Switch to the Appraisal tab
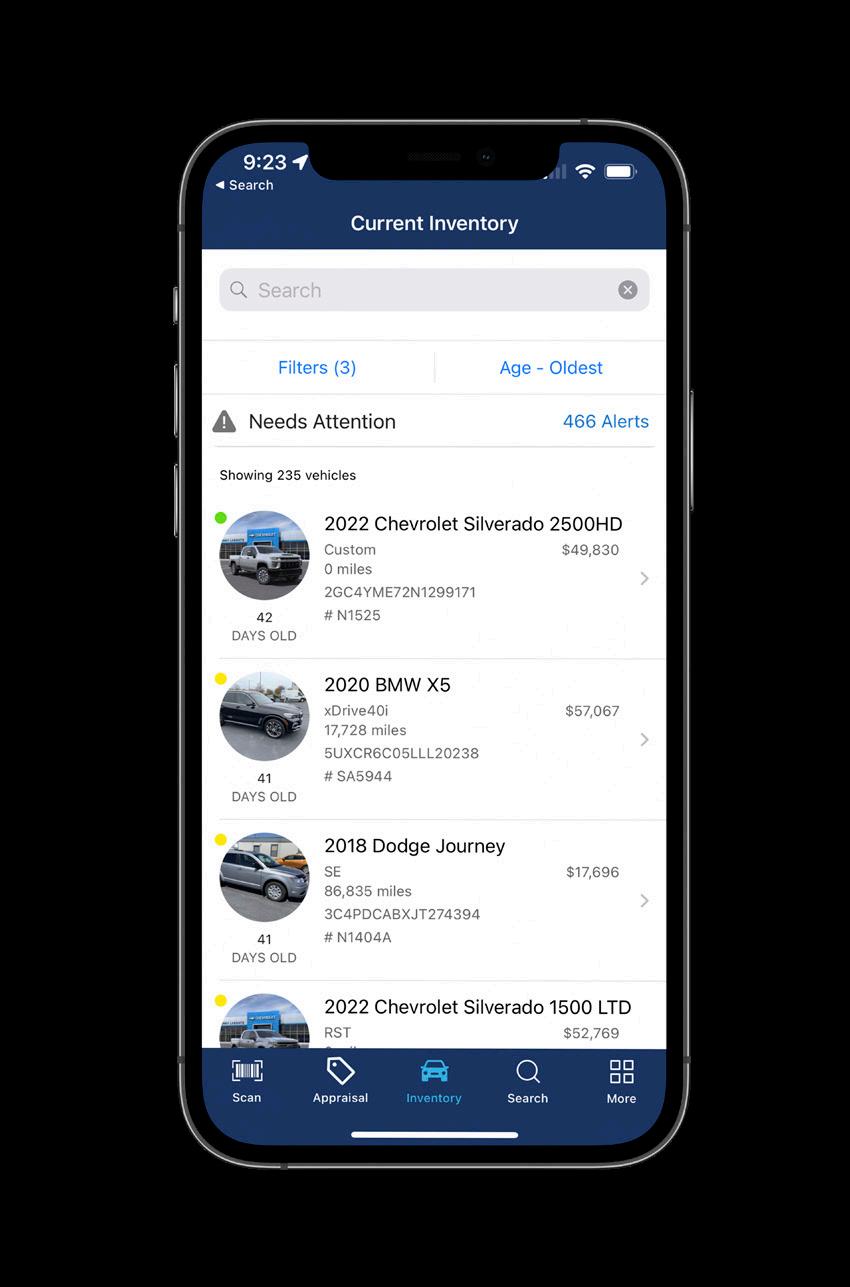This screenshot has width=850, height=1287. click(x=340, y=1082)
